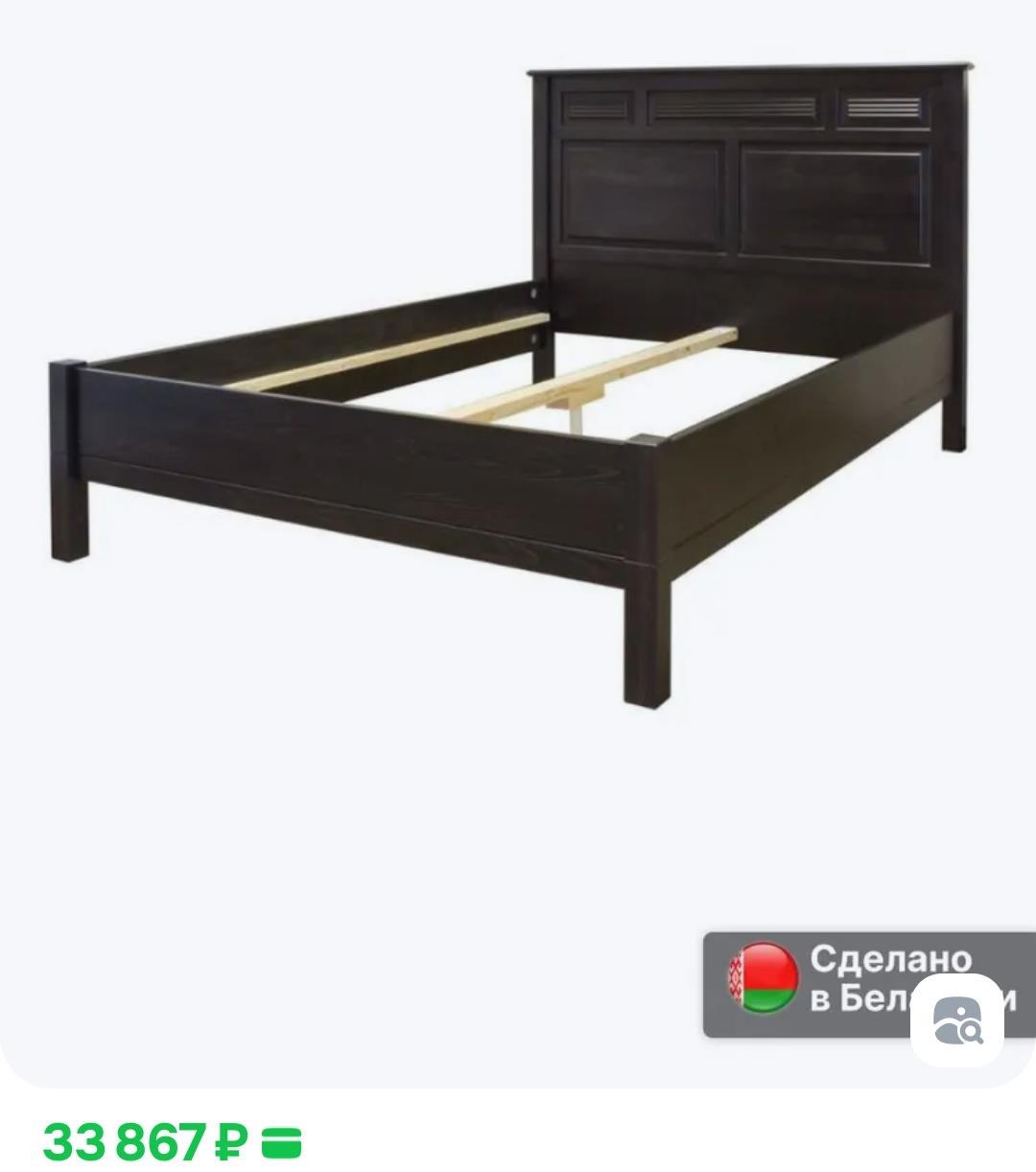Tap the find similar by image icon
1036x1172 pixels.
click(x=956, y=1020)
